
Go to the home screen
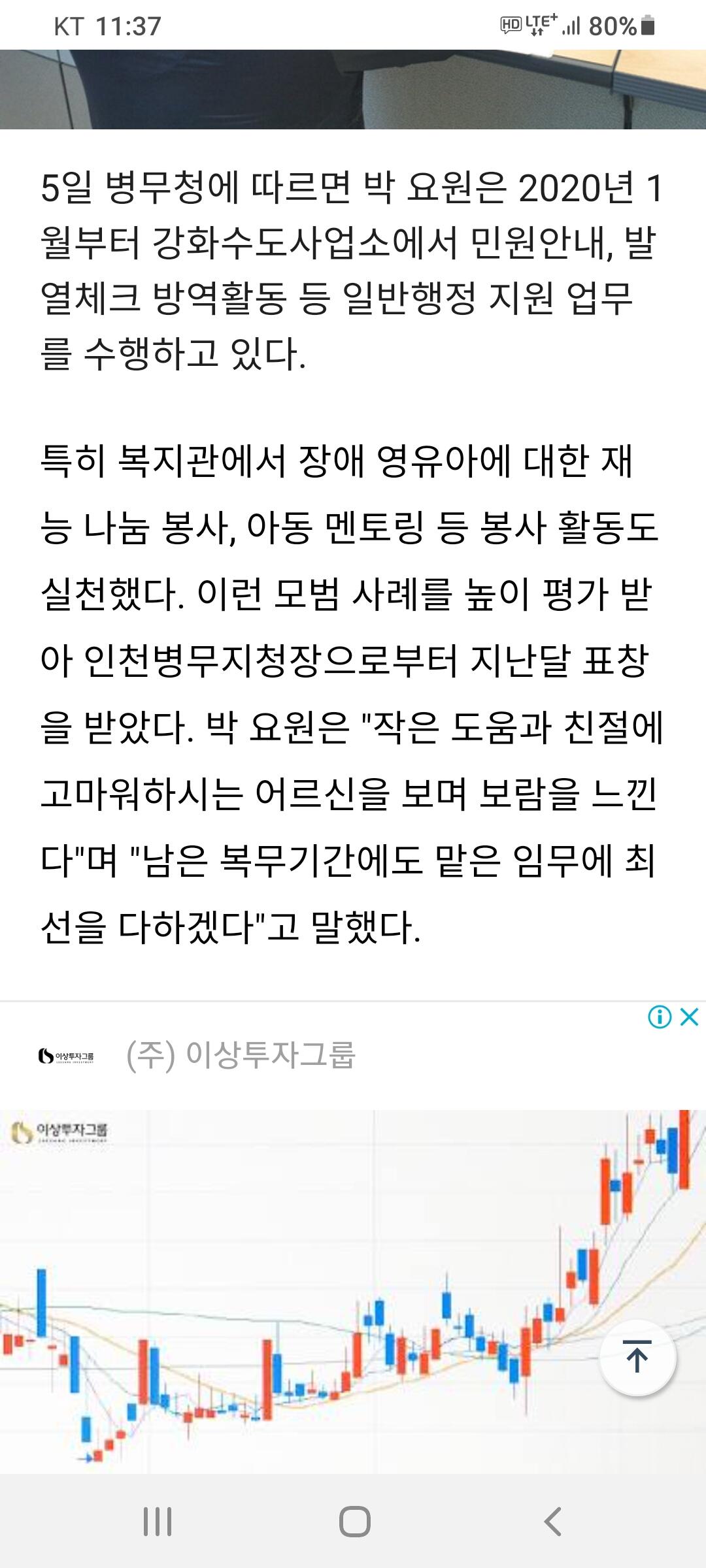click(355, 1522)
